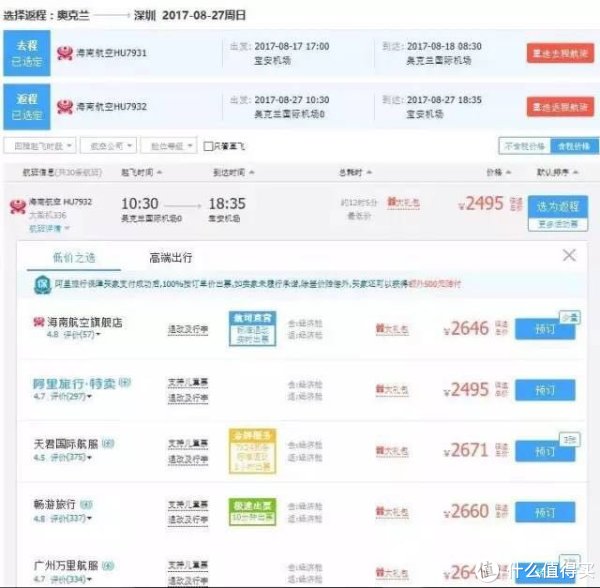The width and height of the screenshot is (600, 588).
Task: View flight details of HU7932
Action: pyautogui.click(x=45, y=228)
